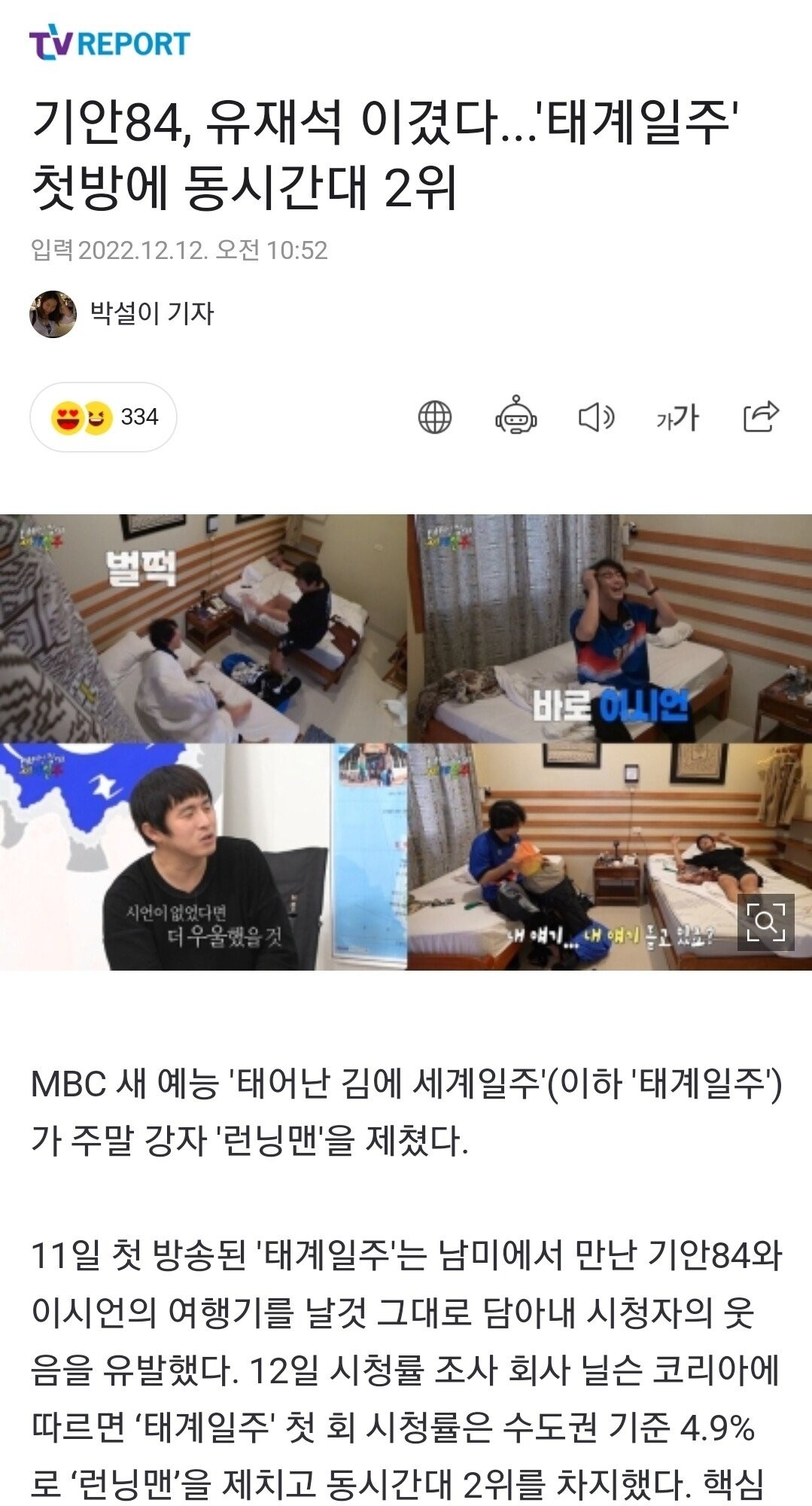Tap the 334 emoji reactions button

[x=104, y=417]
